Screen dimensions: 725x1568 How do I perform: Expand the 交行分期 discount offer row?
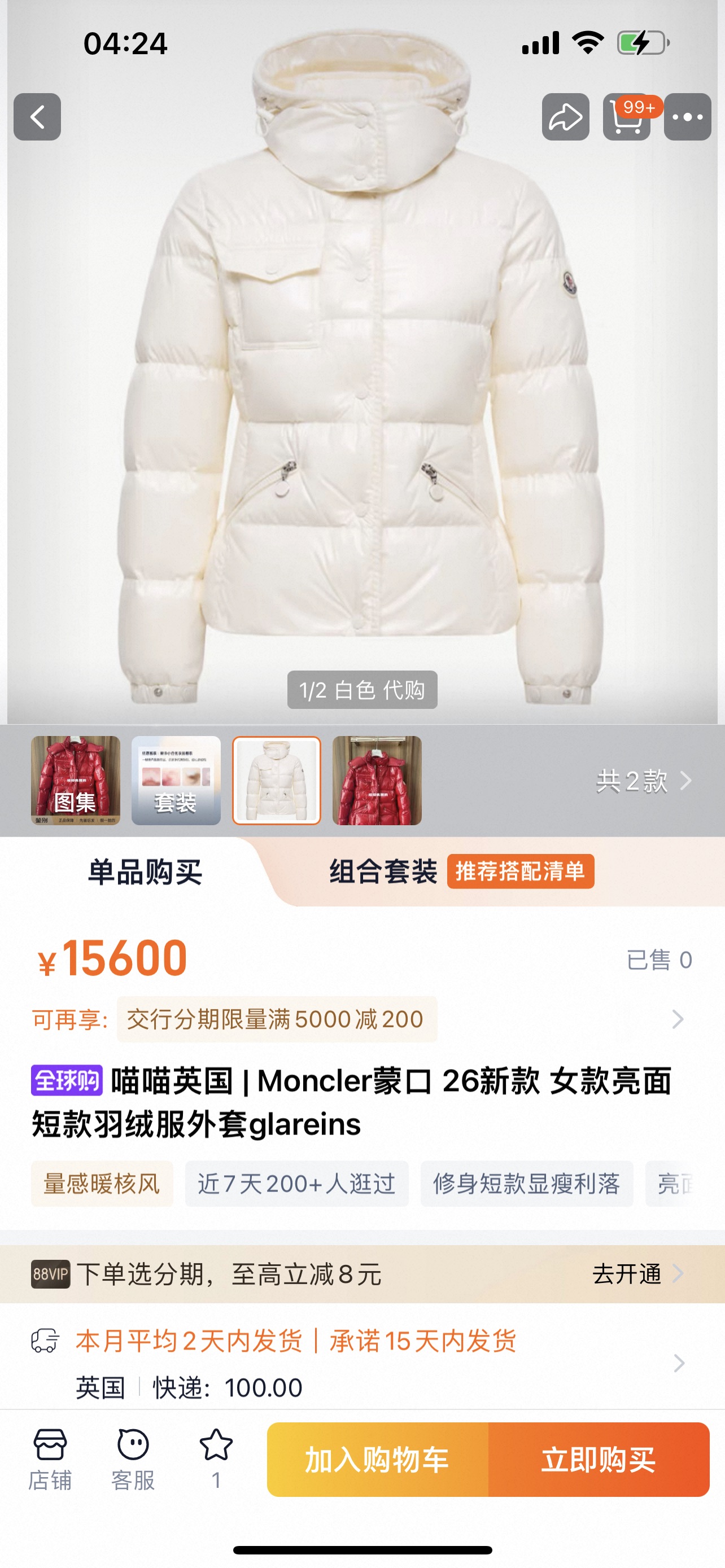678,1019
